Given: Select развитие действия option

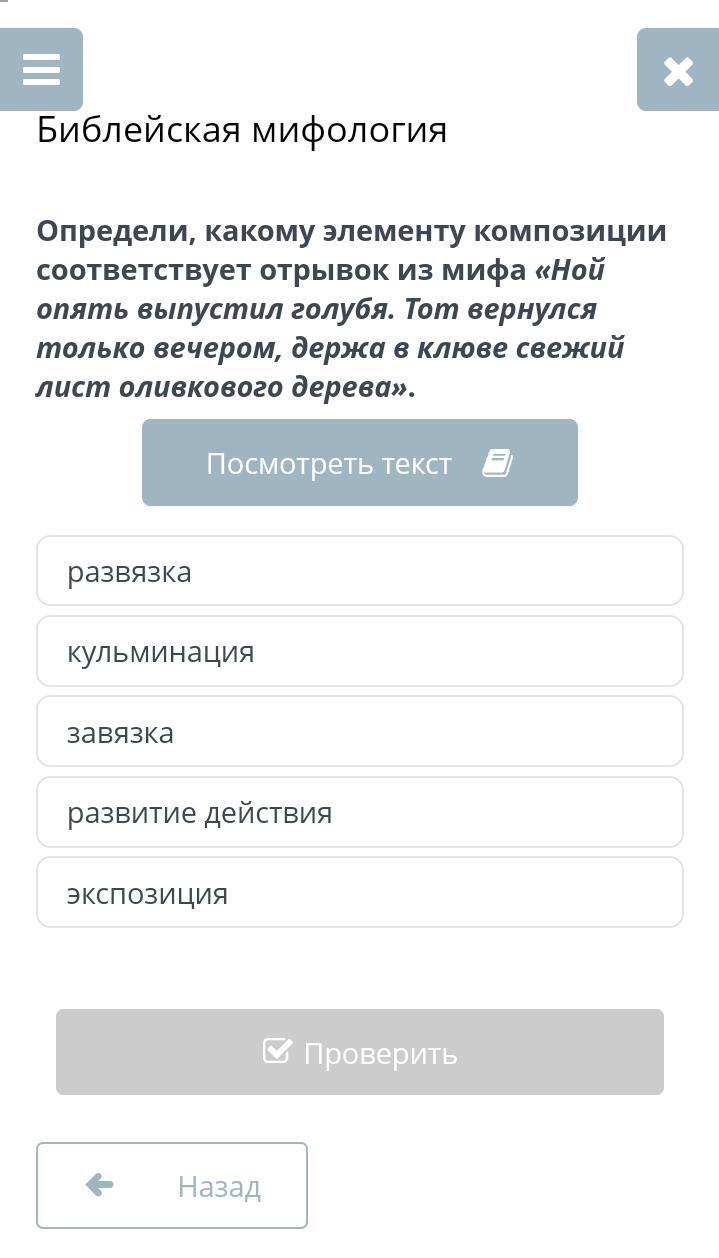Looking at the screenshot, I should click(x=360, y=812).
